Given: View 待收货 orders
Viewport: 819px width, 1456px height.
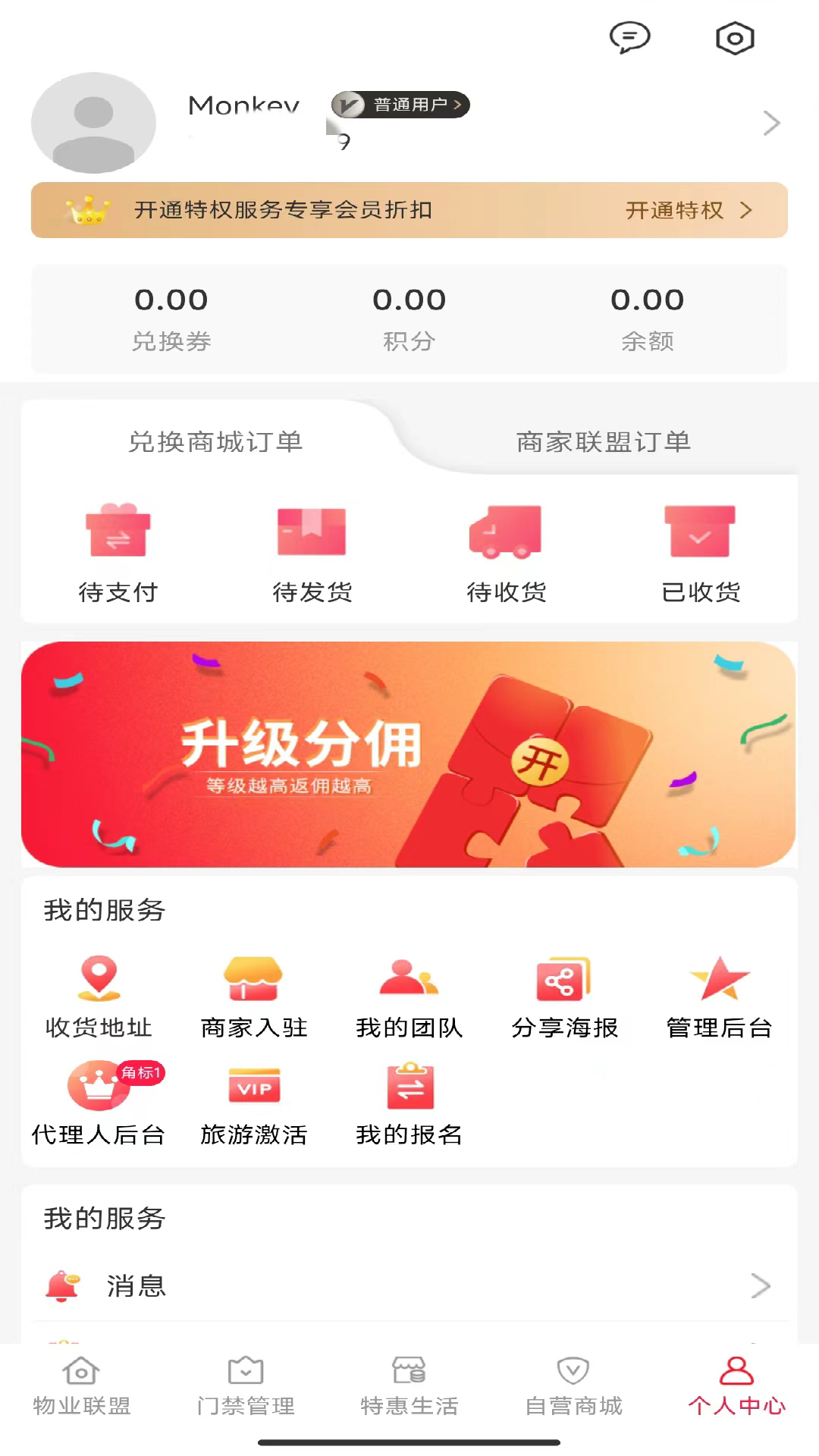Looking at the screenshot, I should (x=507, y=553).
